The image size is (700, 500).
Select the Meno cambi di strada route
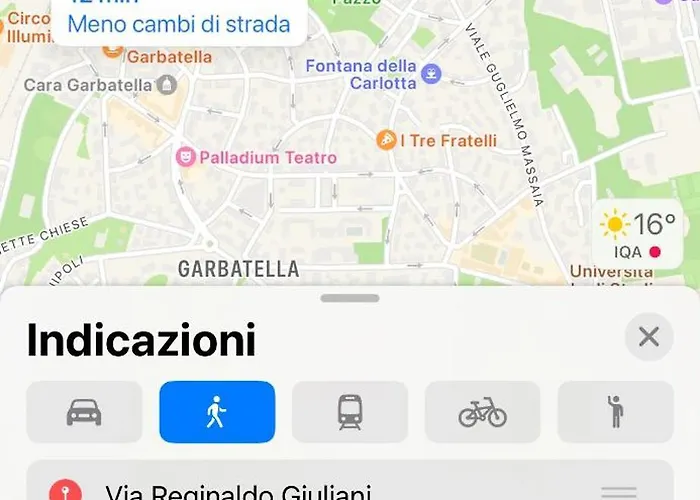pyautogui.click(x=176, y=24)
